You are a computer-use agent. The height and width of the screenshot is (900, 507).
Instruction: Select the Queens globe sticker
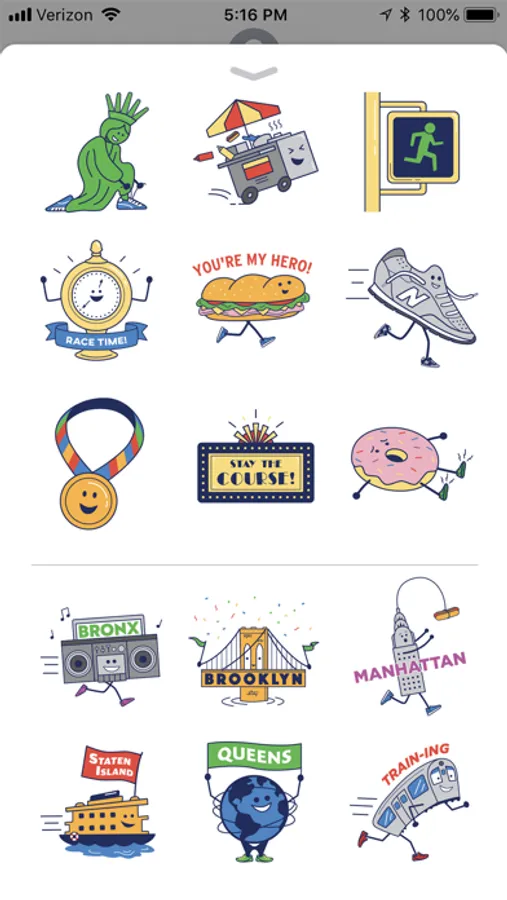pos(254,801)
